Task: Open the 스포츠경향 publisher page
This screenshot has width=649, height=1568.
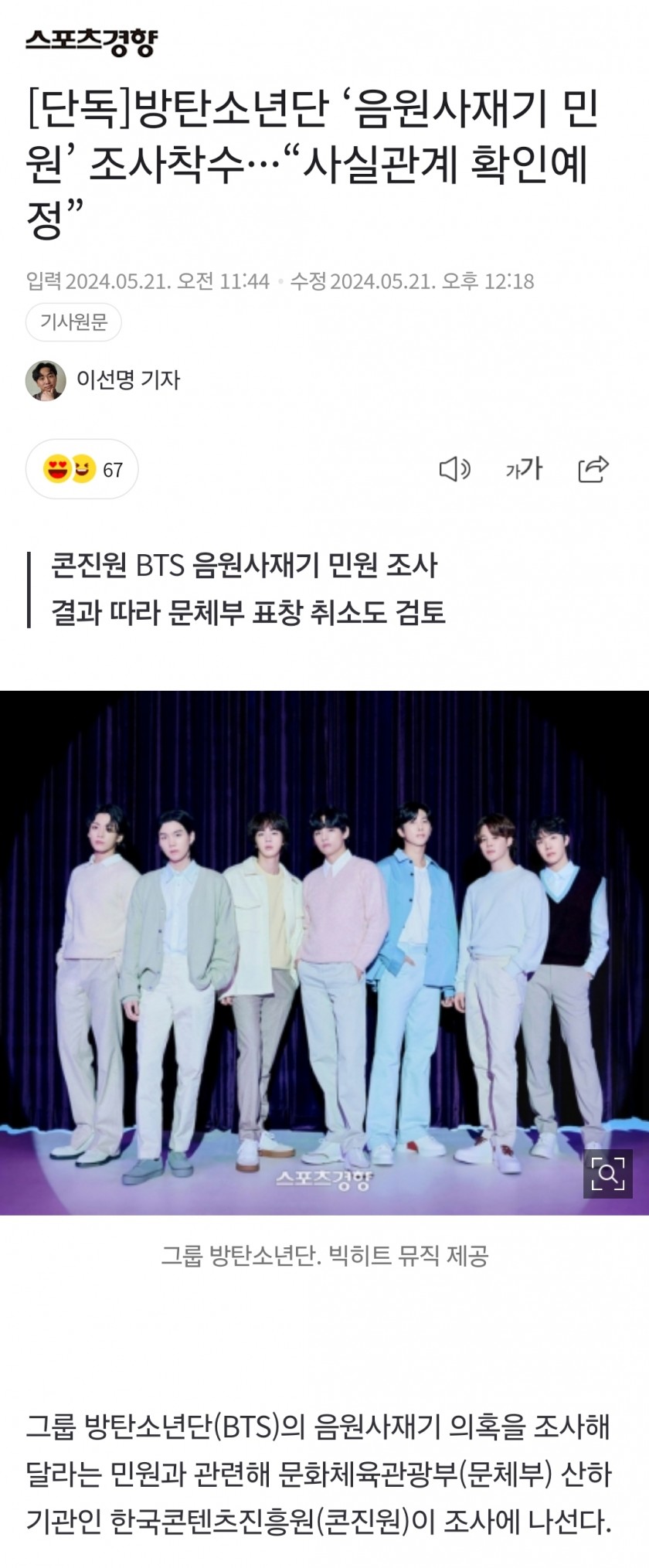Action: click(x=90, y=43)
